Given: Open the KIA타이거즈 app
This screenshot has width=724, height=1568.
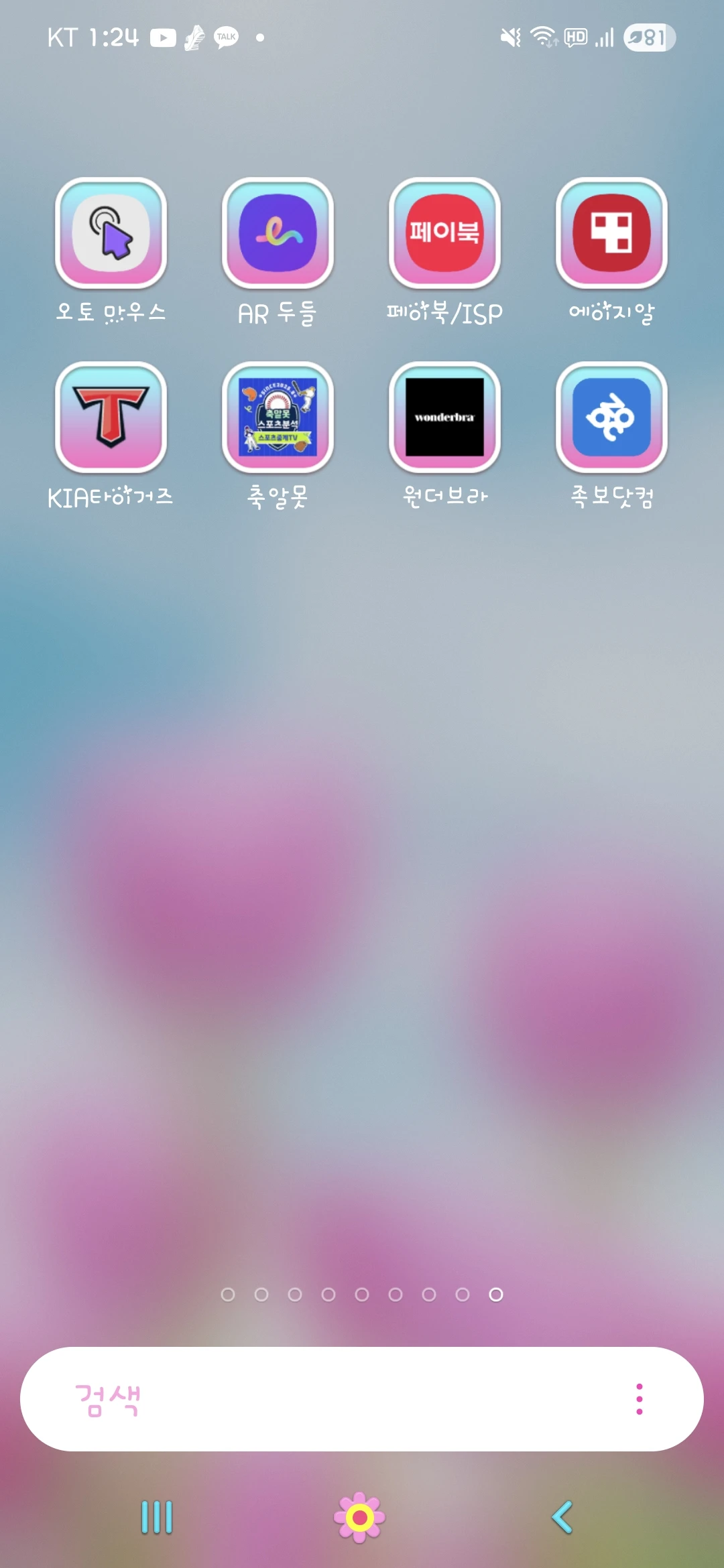Looking at the screenshot, I should (x=111, y=417).
